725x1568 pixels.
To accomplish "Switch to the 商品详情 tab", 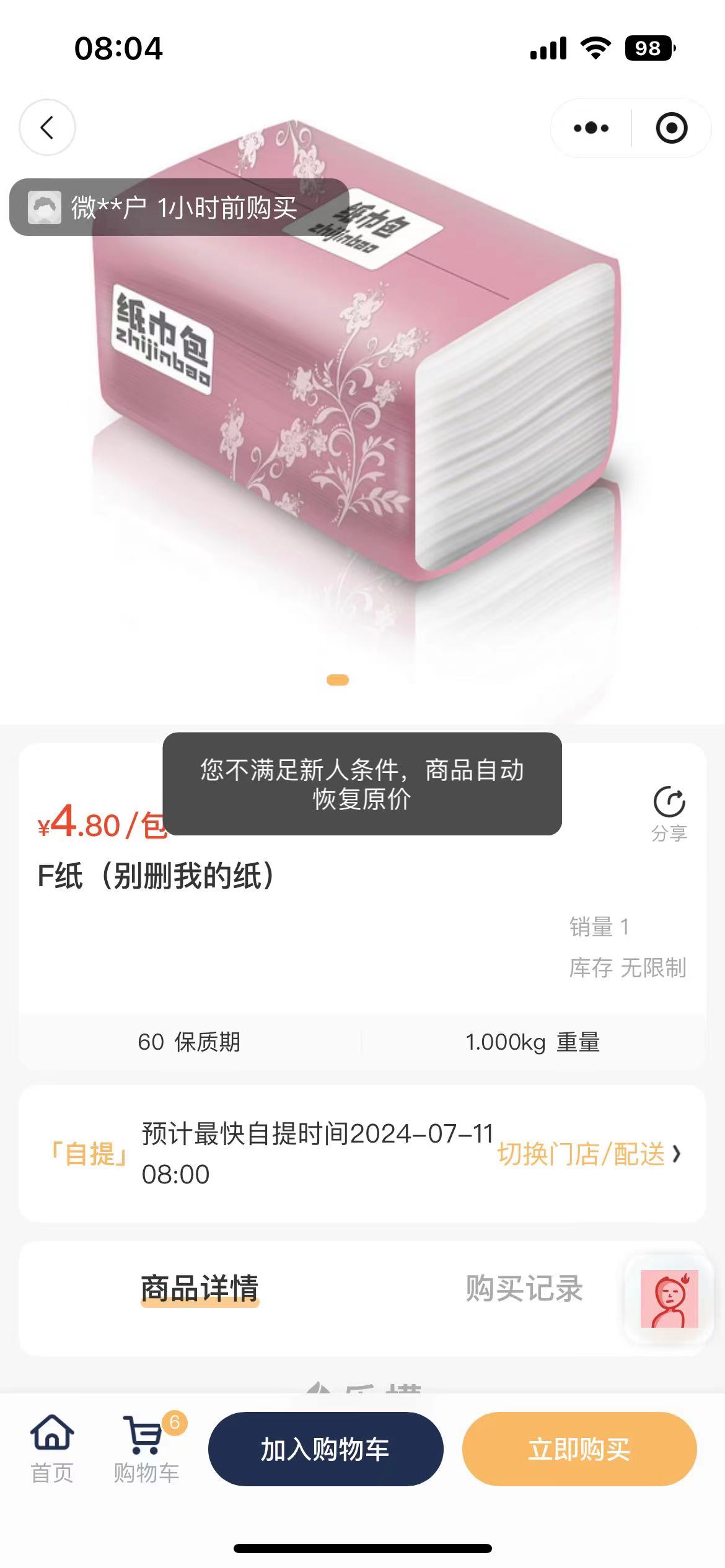I will click(200, 1289).
